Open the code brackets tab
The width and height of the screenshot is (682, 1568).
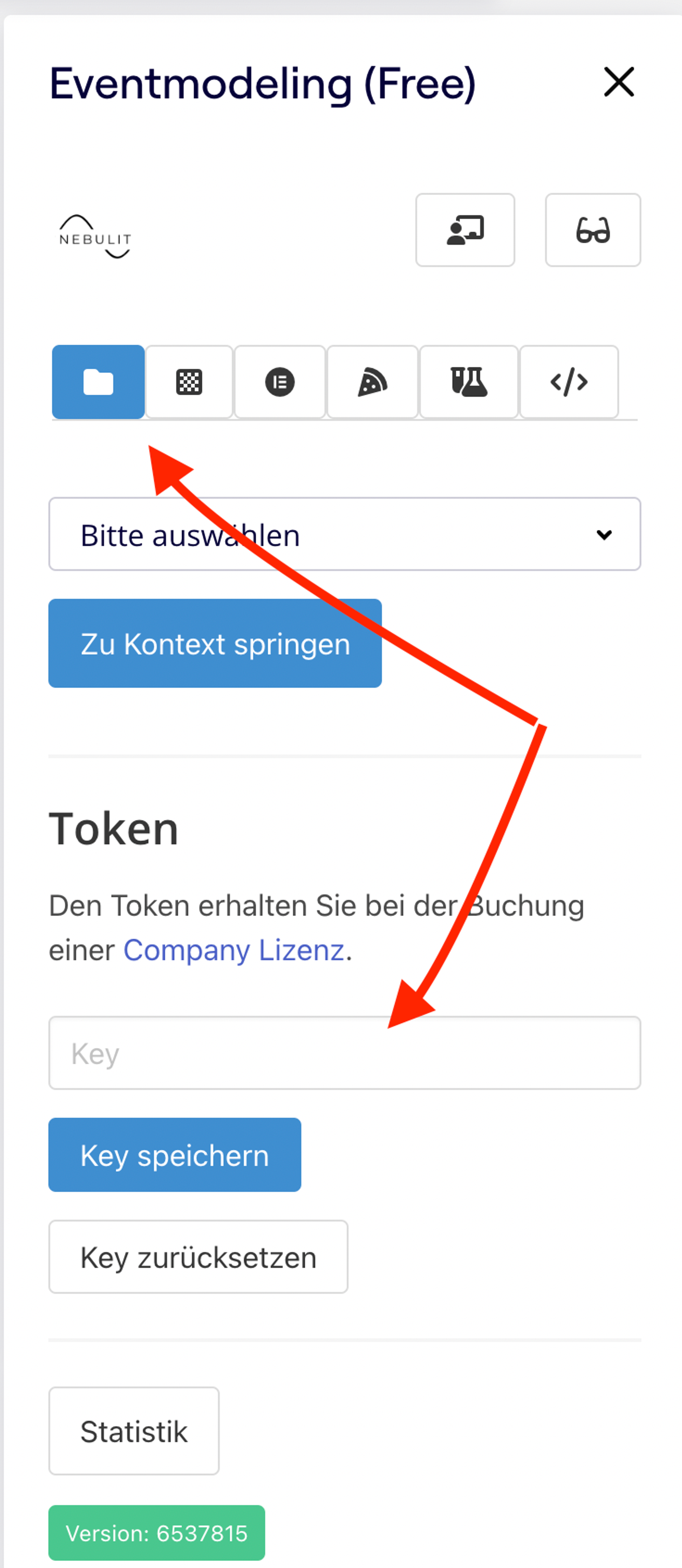coord(569,382)
